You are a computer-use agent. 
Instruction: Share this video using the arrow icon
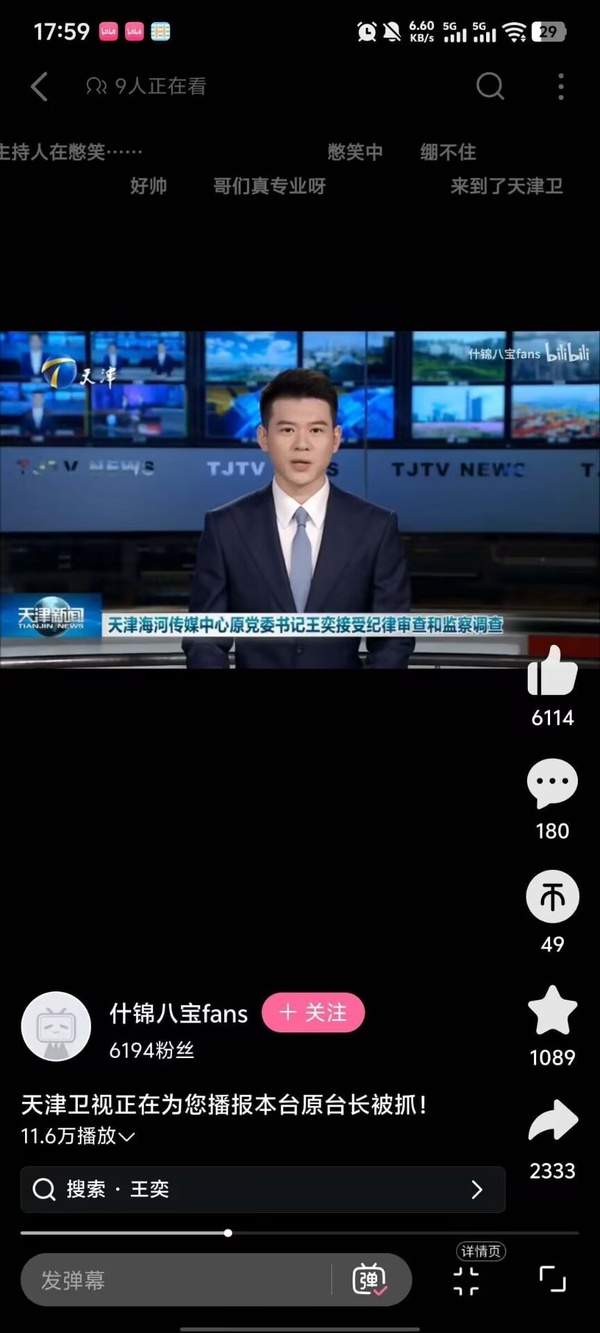point(552,1122)
